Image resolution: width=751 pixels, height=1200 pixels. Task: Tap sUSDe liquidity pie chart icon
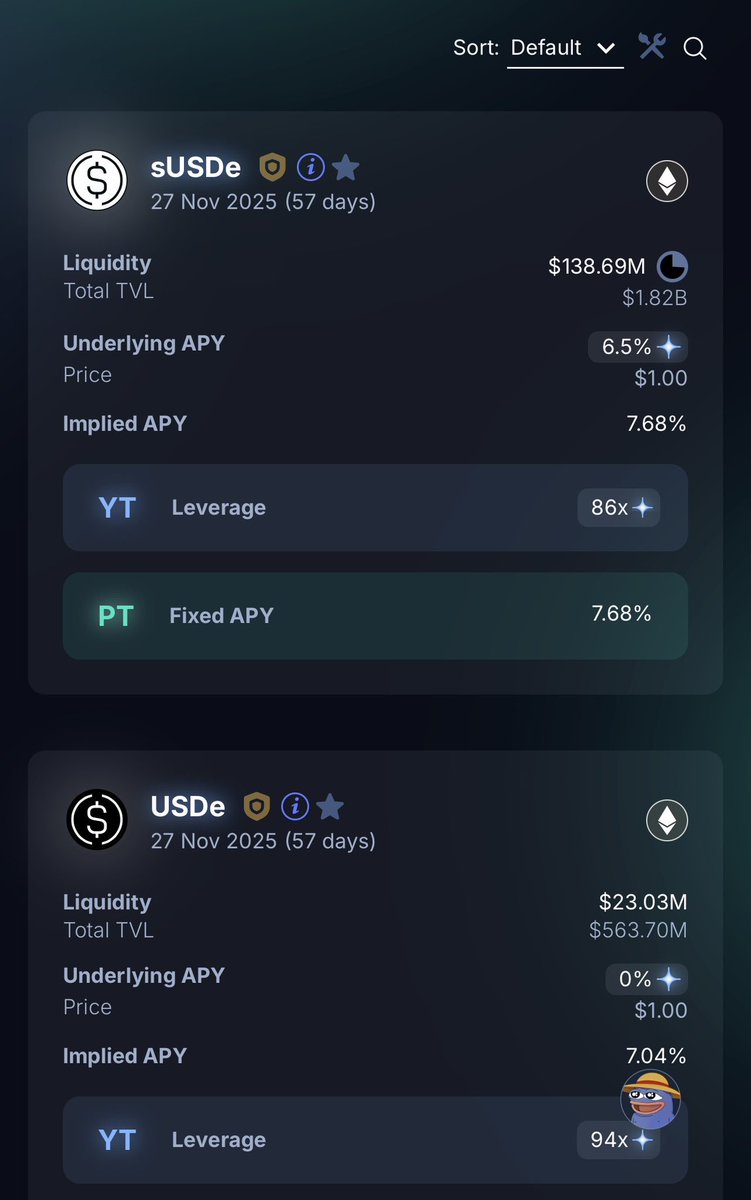click(672, 266)
